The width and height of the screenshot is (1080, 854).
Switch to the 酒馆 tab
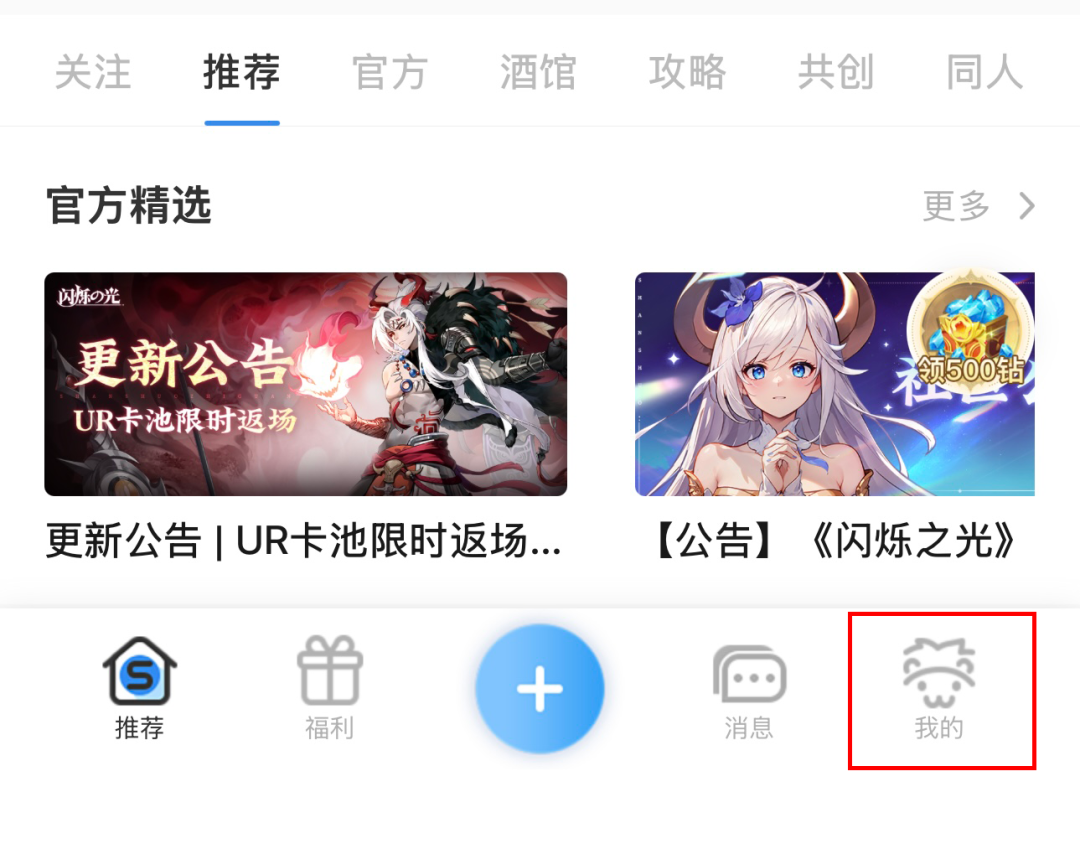click(538, 73)
